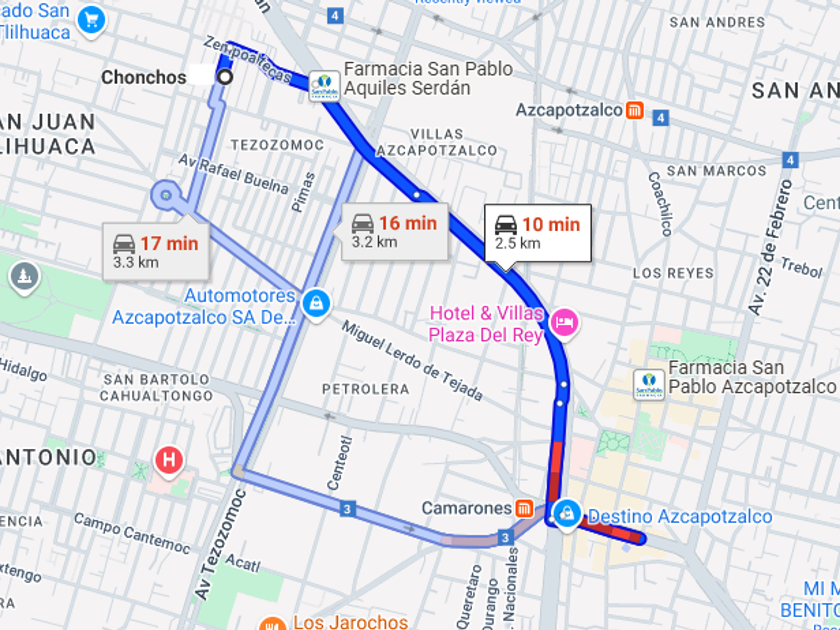Open the Los Jarochos restaurant pin

click(x=273, y=624)
